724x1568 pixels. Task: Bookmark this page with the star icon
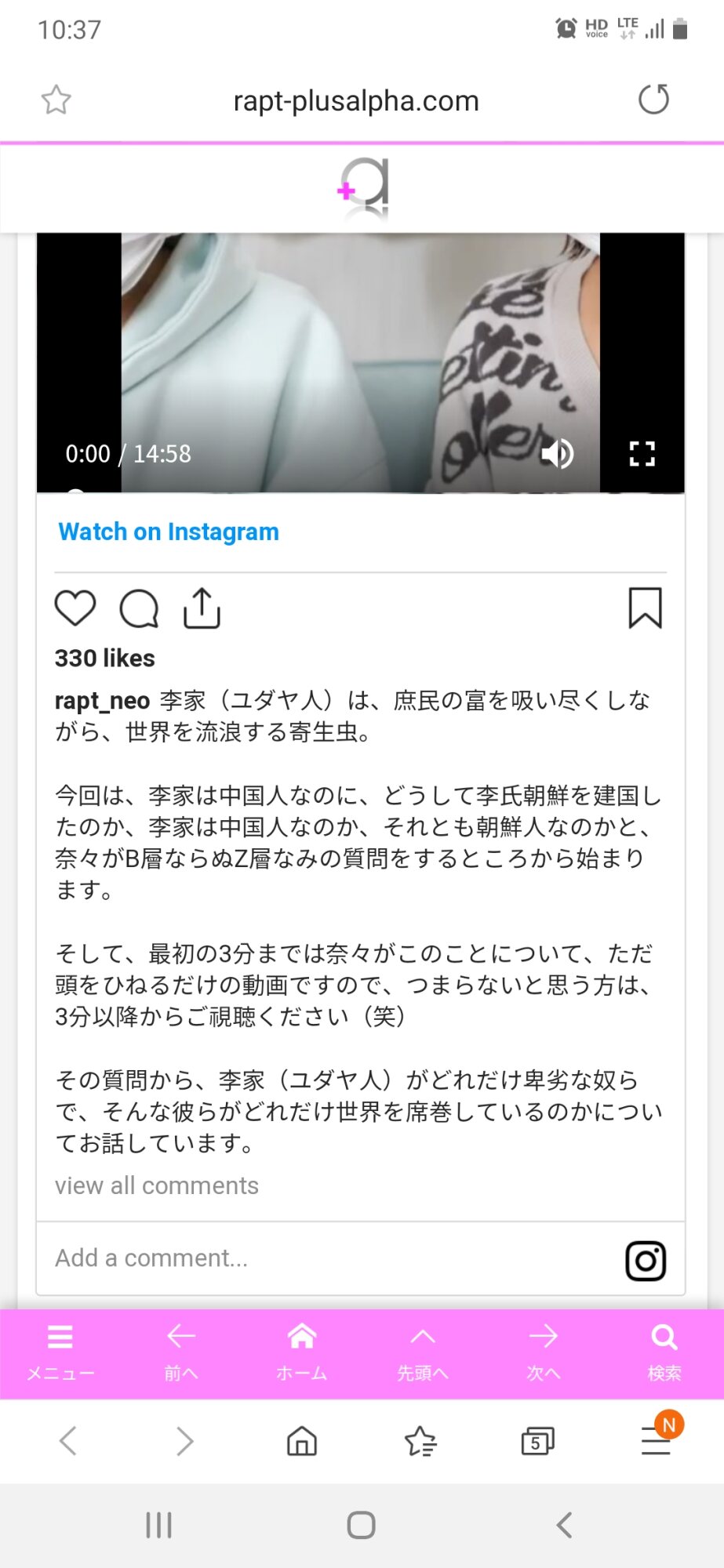tap(56, 100)
